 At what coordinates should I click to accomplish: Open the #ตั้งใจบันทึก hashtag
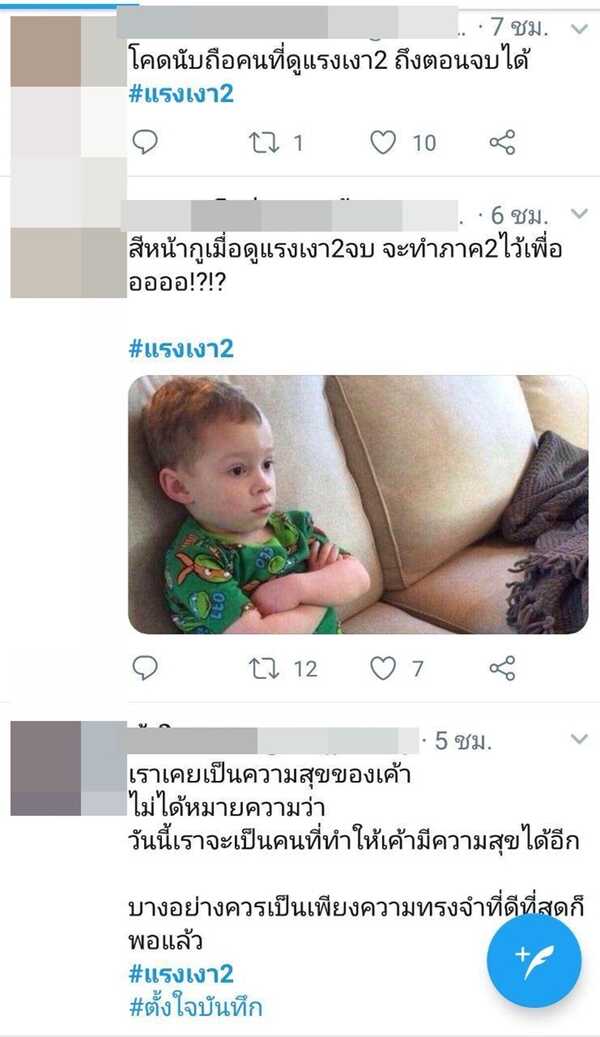point(196,1007)
